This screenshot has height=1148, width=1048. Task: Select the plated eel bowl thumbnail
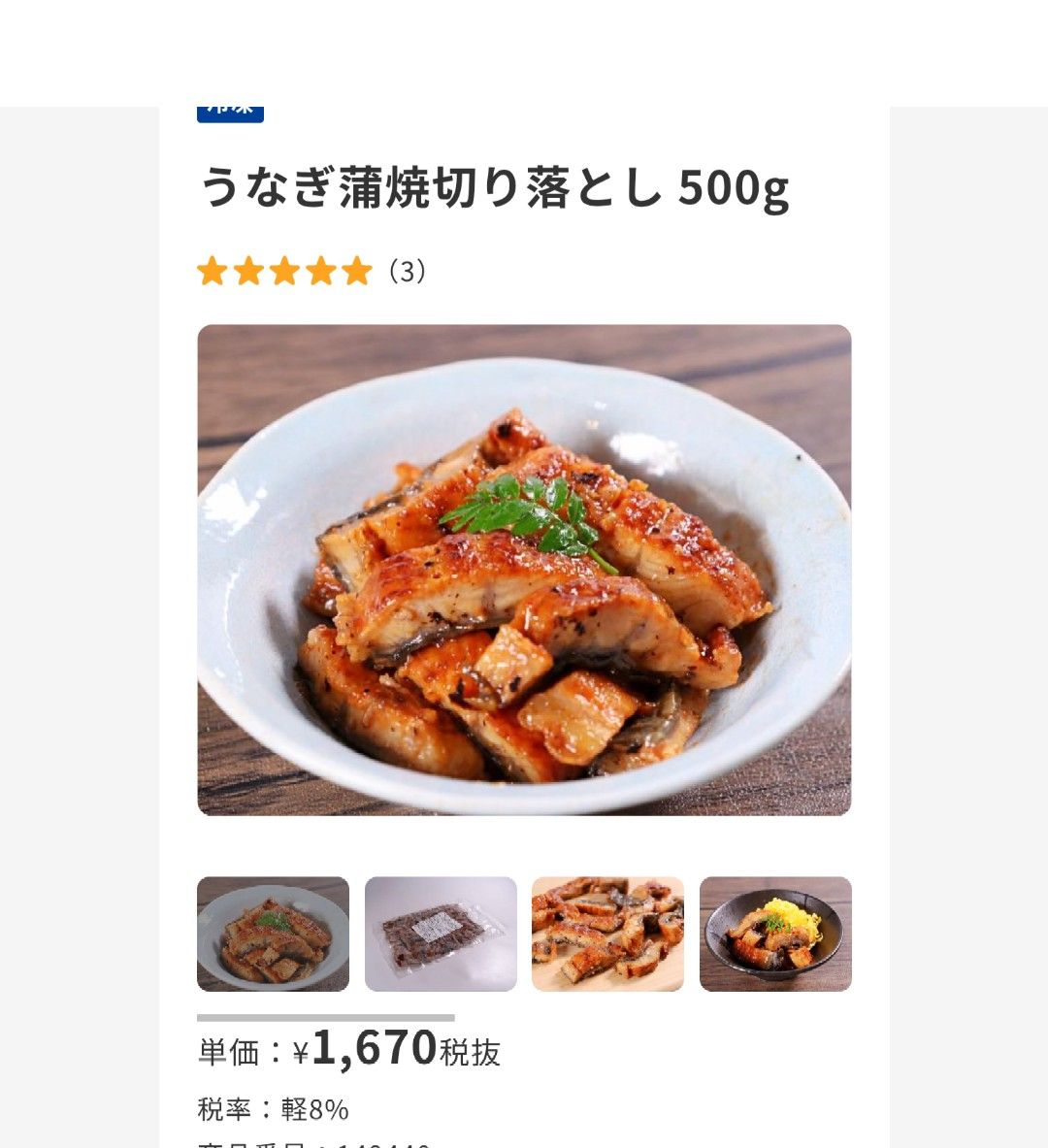(x=274, y=934)
